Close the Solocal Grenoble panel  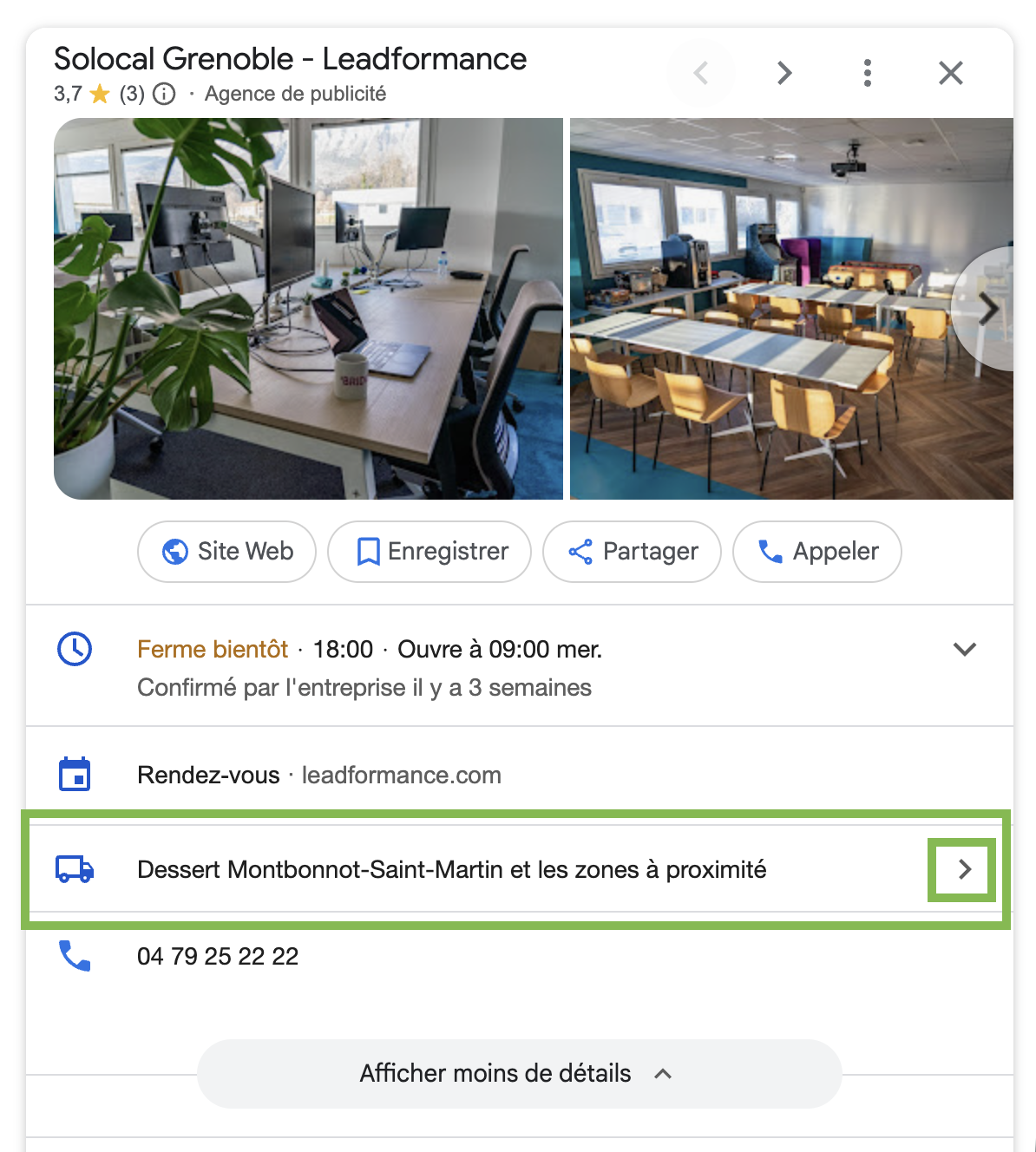click(950, 73)
